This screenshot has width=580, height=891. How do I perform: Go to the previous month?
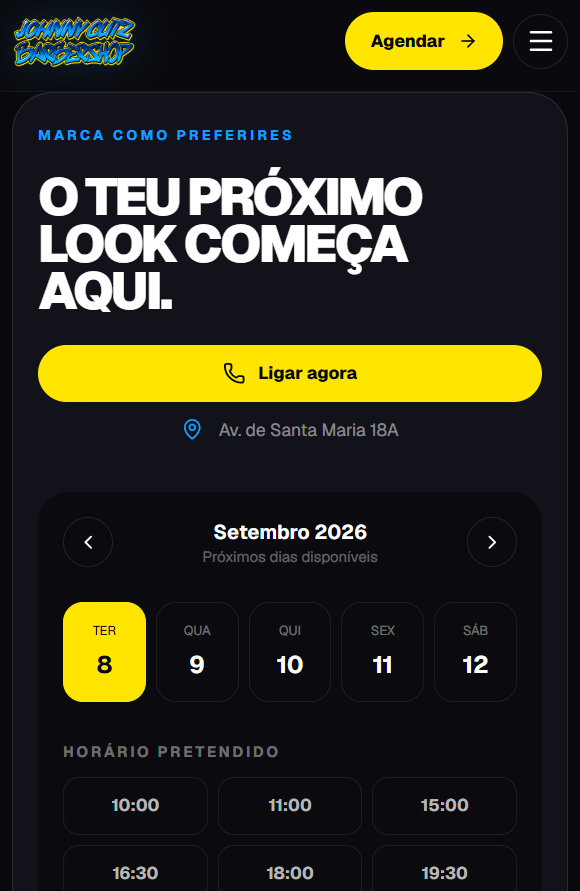pos(88,542)
